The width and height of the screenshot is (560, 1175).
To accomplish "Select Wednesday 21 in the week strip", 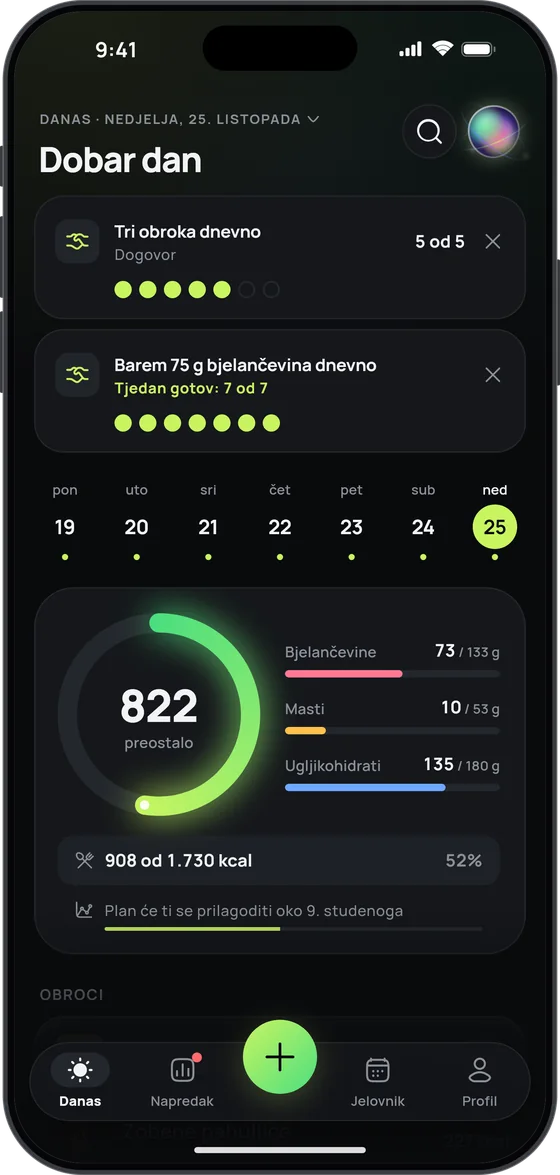I will click(208, 522).
